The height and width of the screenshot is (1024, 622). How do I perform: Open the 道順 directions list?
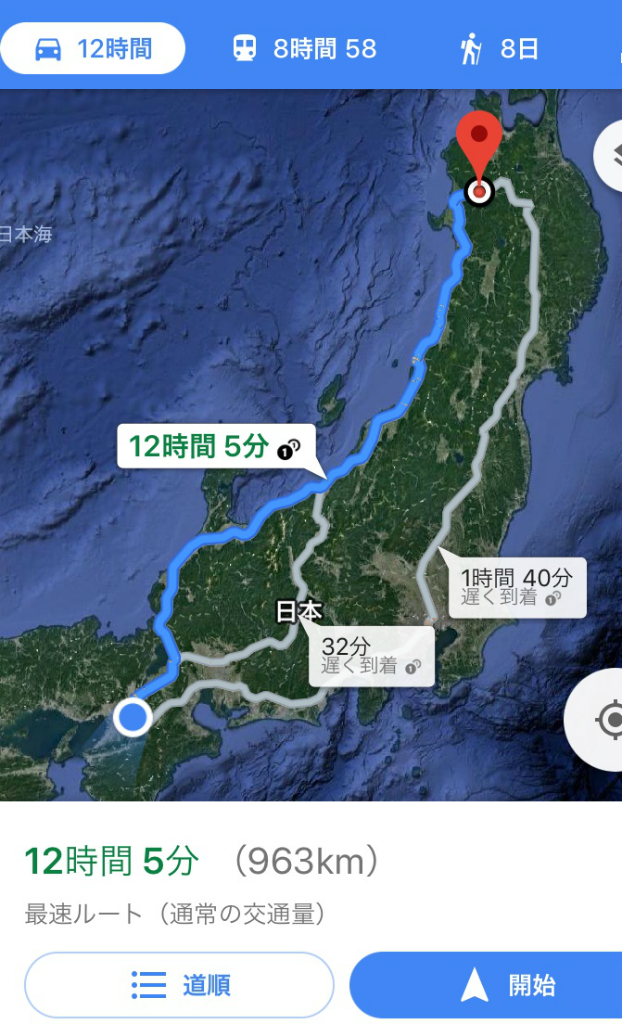[180, 985]
